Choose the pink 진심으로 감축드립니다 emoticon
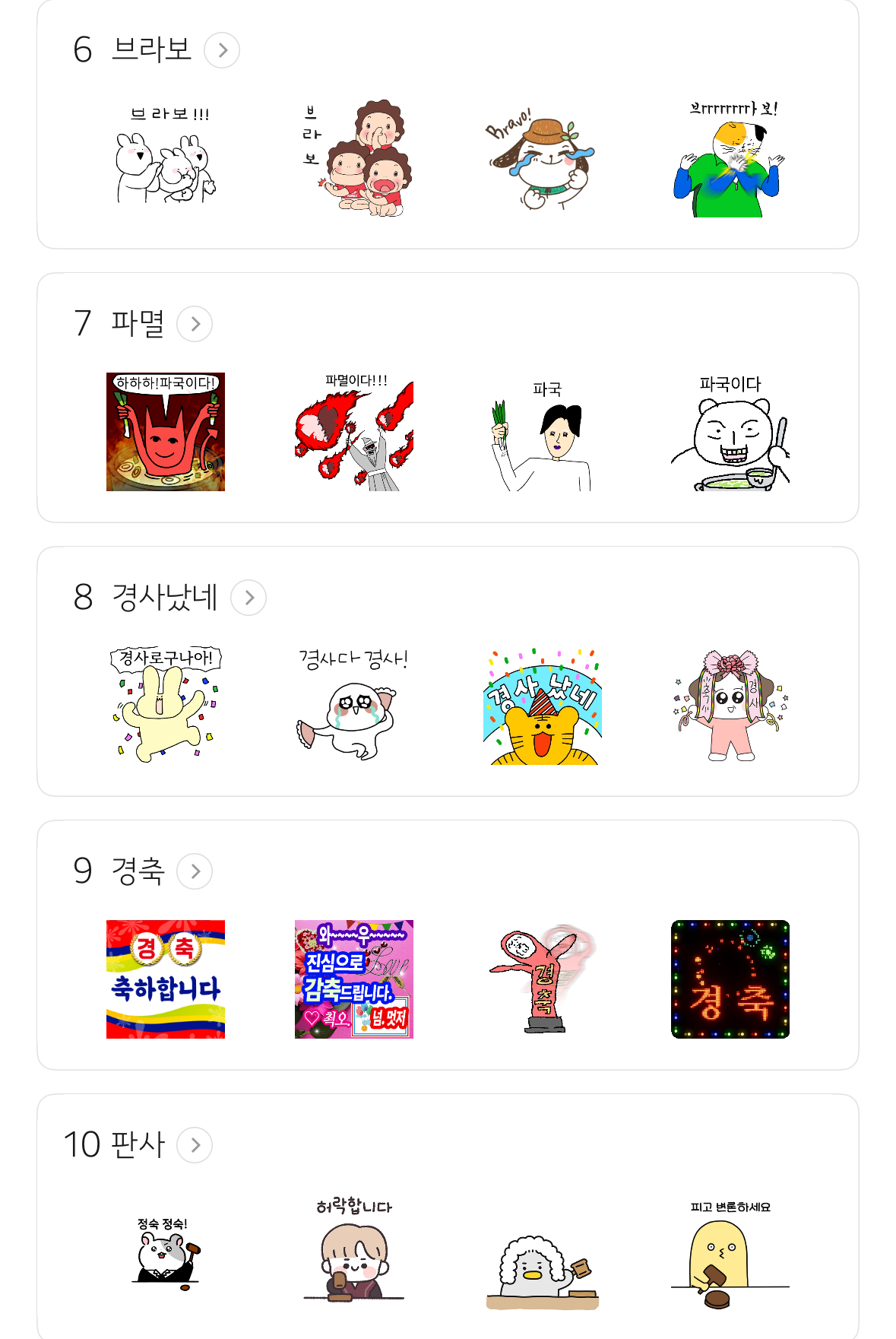The height and width of the screenshot is (1339, 896). tap(354, 979)
